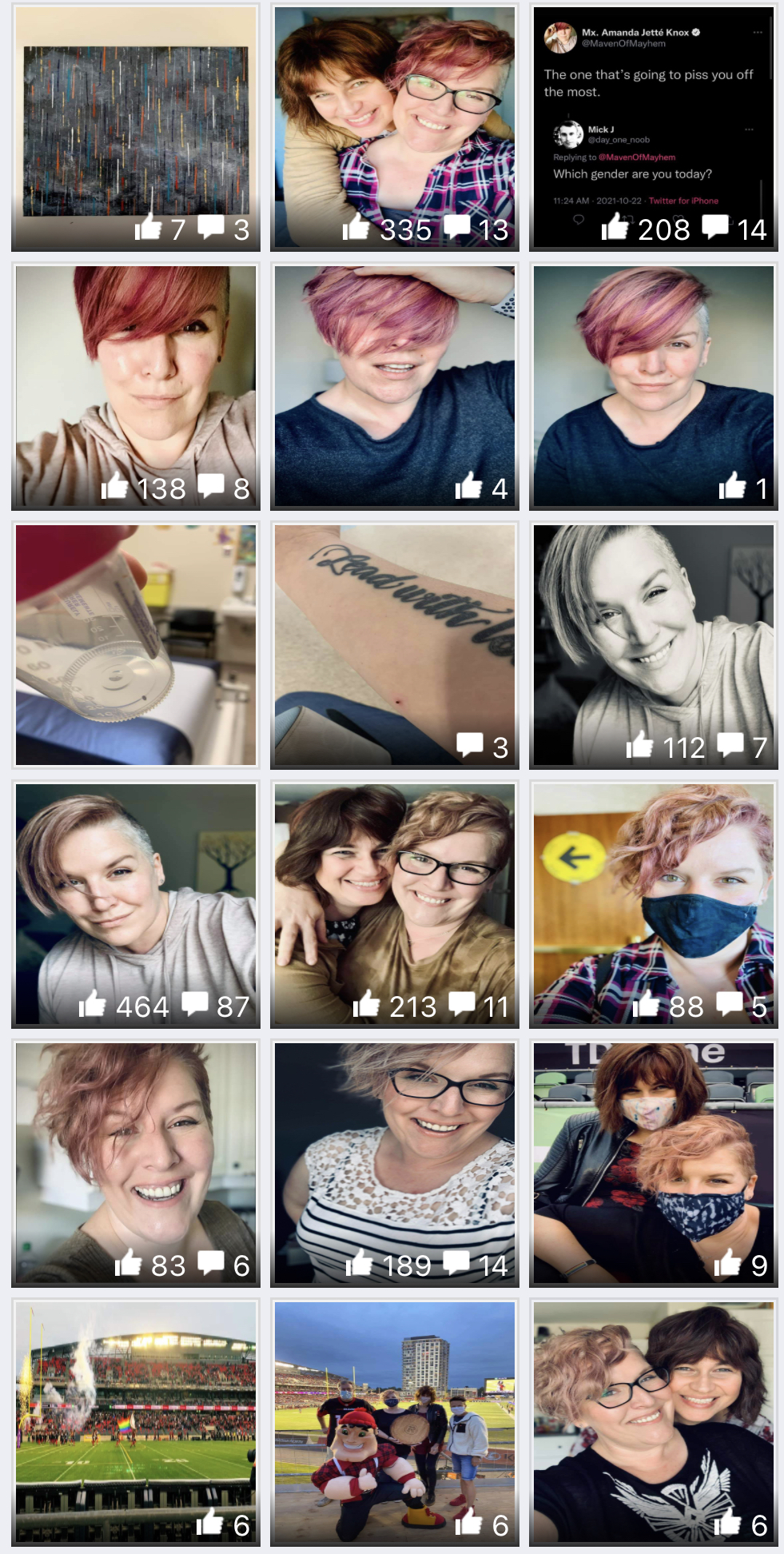Open the masked stadium selfie with 9 likes
The width and height of the screenshot is (784, 1554).
coord(654,1164)
